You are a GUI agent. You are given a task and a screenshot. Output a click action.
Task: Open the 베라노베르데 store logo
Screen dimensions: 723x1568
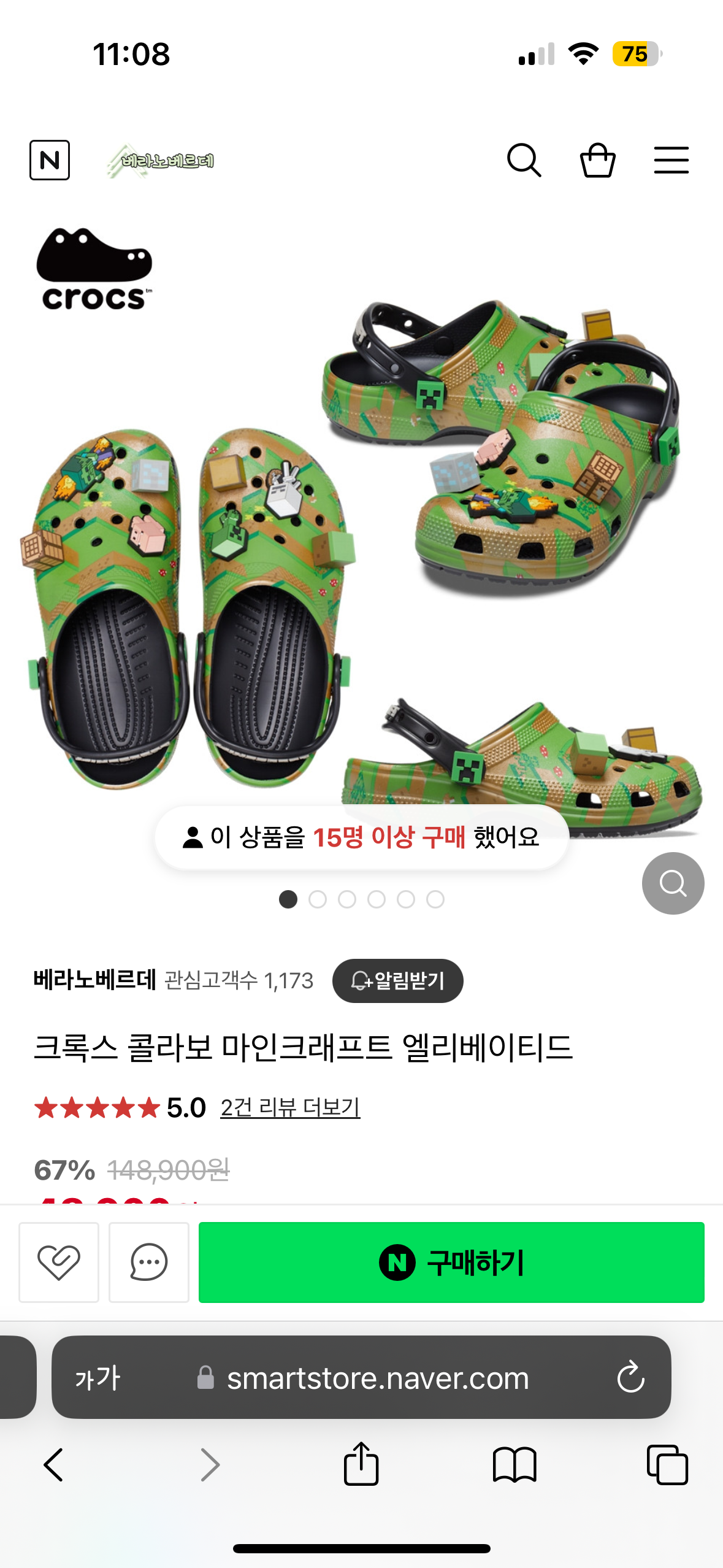(x=161, y=161)
